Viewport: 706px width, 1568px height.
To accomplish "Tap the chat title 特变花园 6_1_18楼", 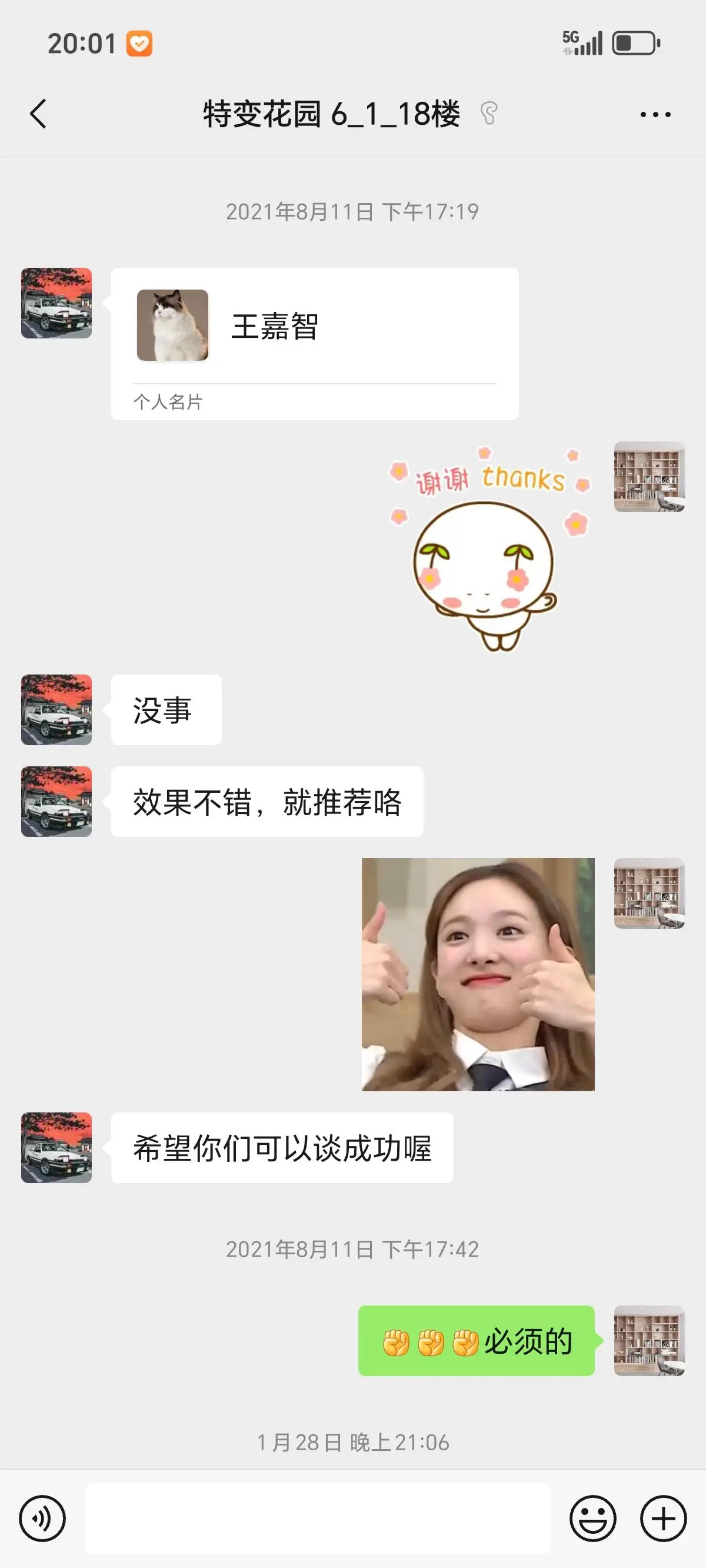I will (x=332, y=112).
